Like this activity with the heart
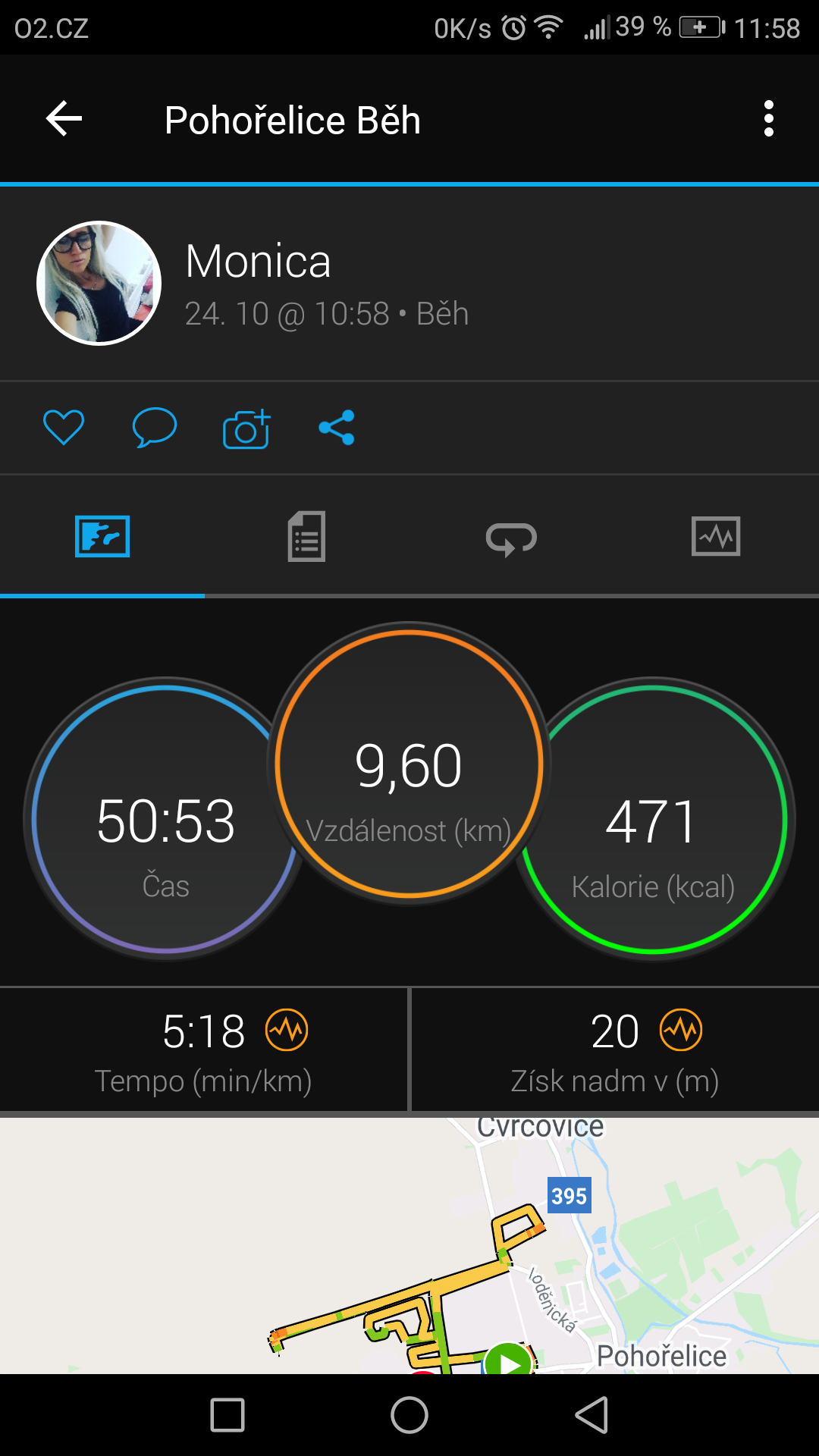The height and width of the screenshot is (1456, 819). (x=64, y=428)
